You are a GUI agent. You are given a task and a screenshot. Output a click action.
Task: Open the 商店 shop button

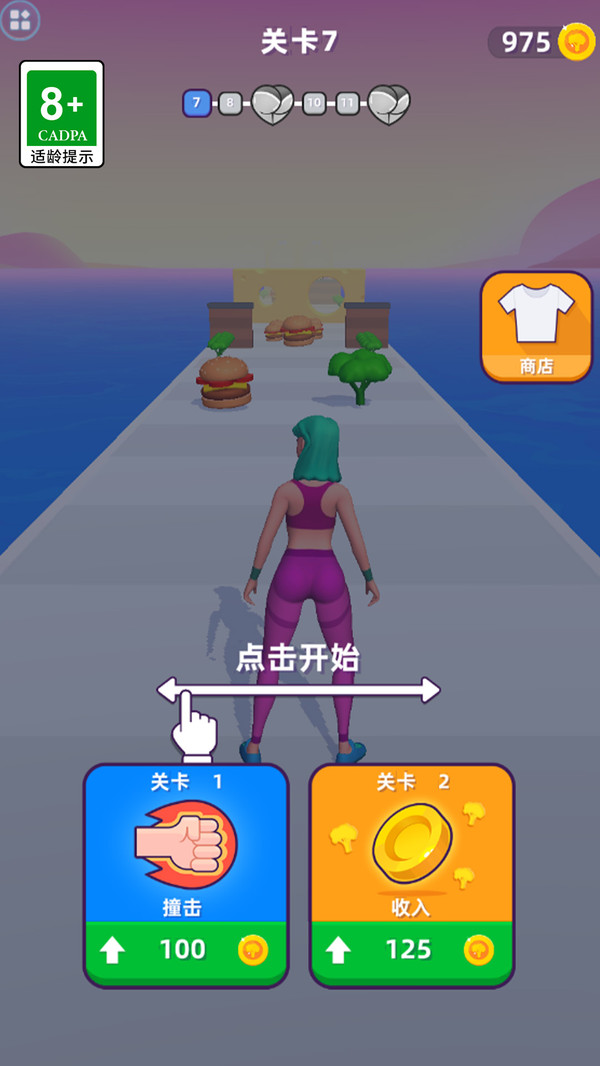536,326
